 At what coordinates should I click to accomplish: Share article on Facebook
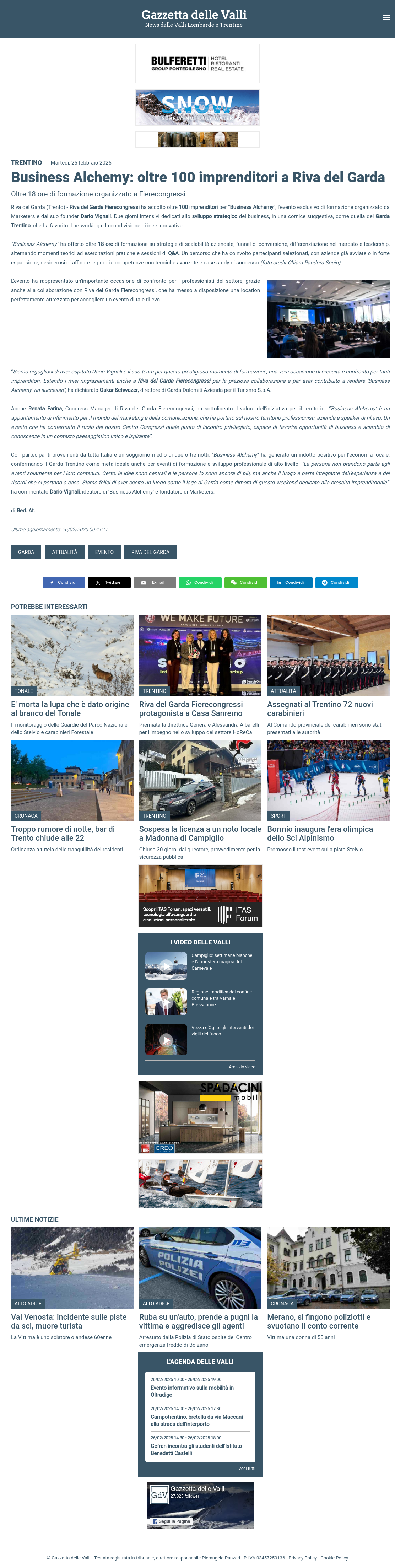click(64, 582)
